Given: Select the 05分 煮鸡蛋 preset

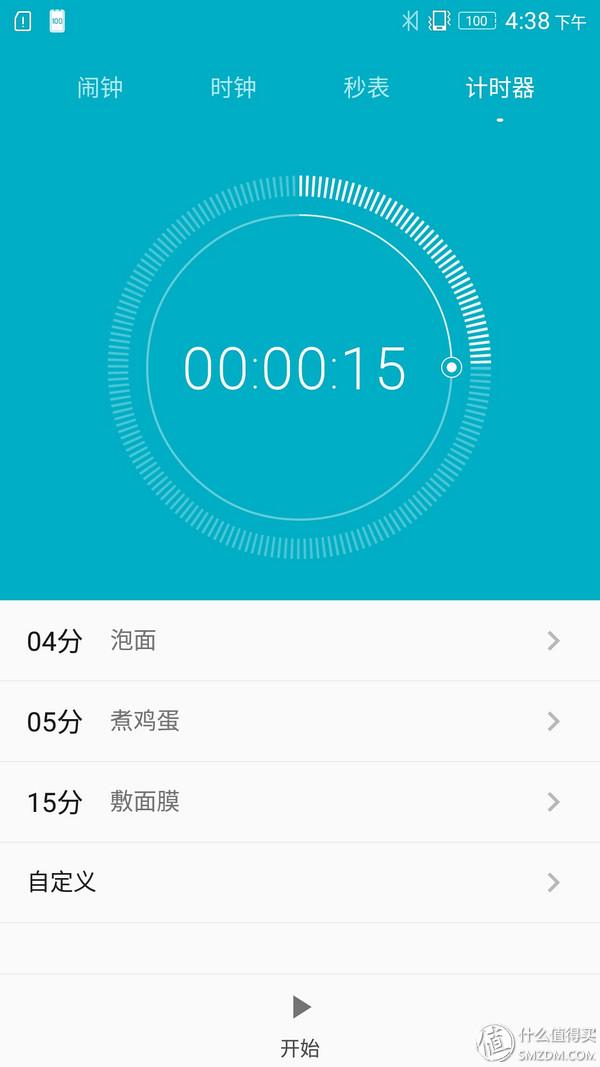Looking at the screenshot, I should click(300, 721).
